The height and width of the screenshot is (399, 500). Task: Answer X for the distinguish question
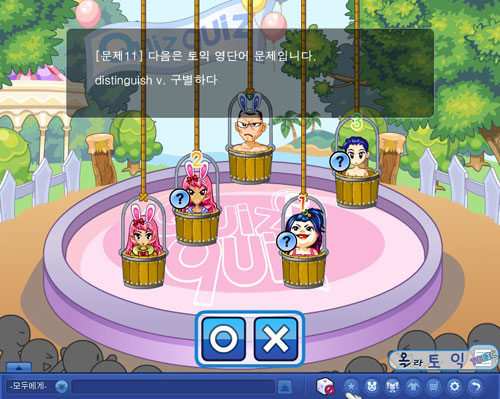pyautogui.click(x=276, y=339)
